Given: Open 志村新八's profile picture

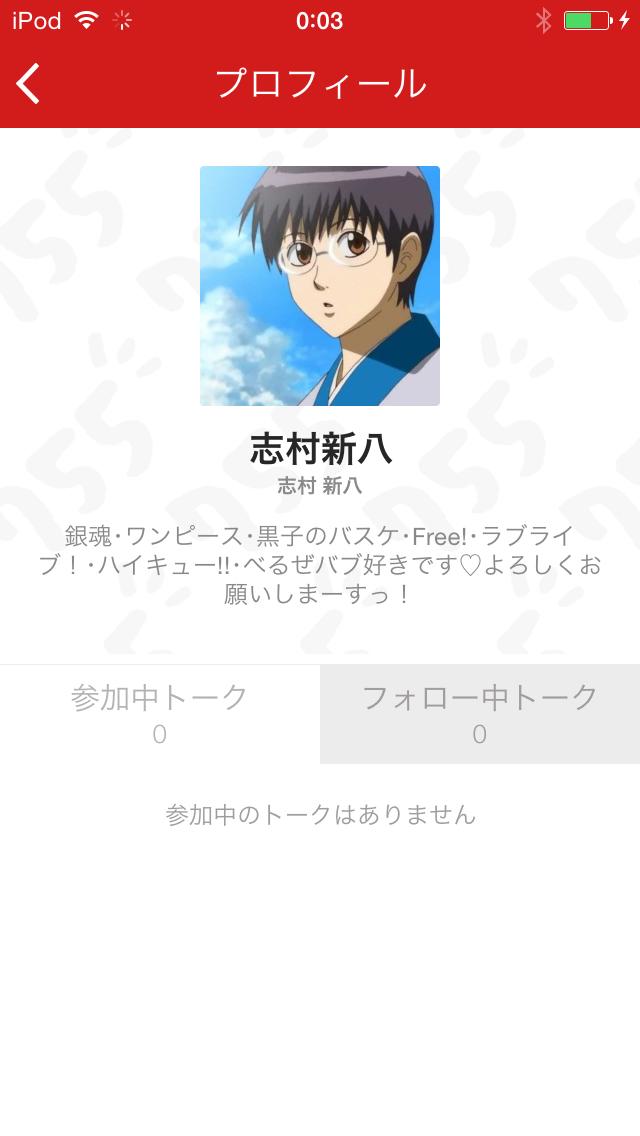Looking at the screenshot, I should click(x=320, y=286).
